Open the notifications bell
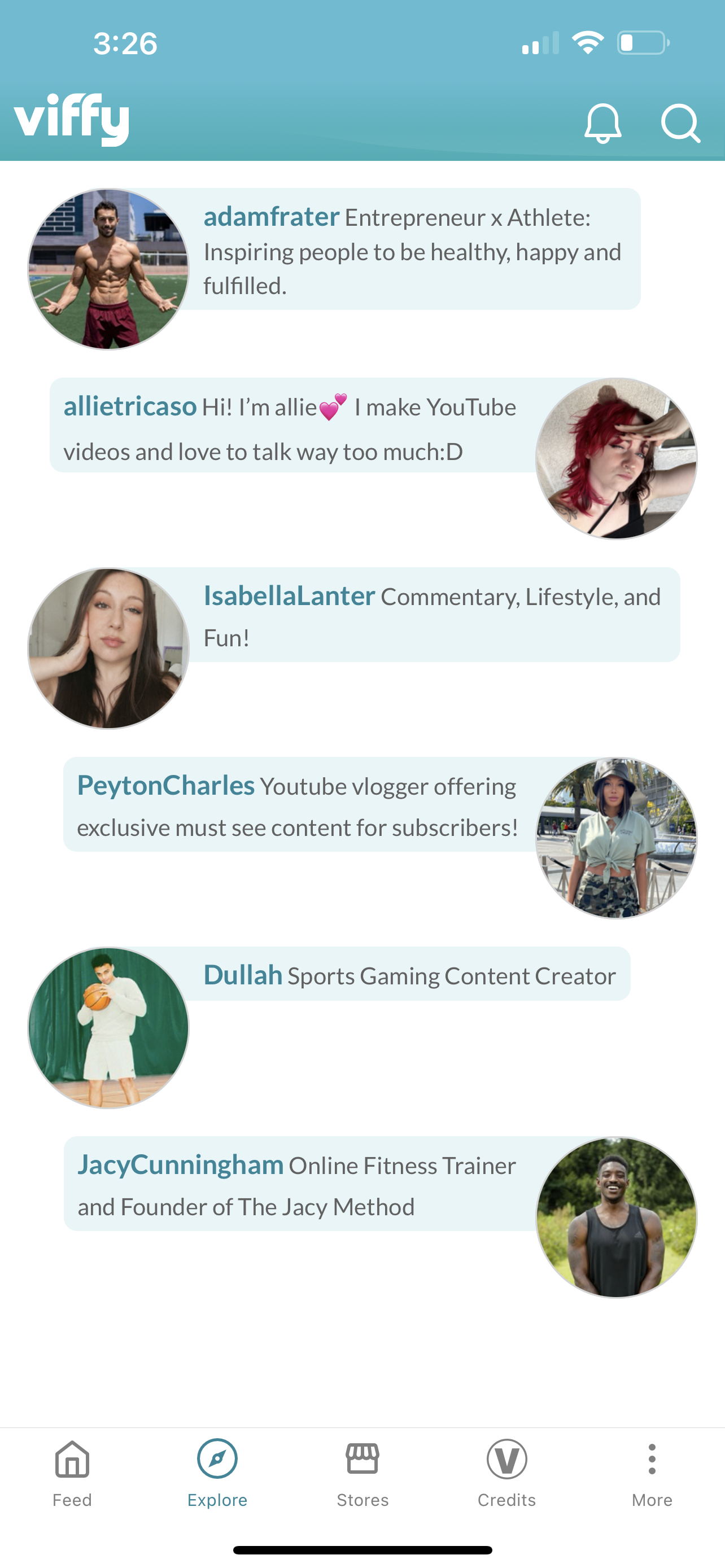Image resolution: width=725 pixels, height=1568 pixels. click(x=602, y=124)
